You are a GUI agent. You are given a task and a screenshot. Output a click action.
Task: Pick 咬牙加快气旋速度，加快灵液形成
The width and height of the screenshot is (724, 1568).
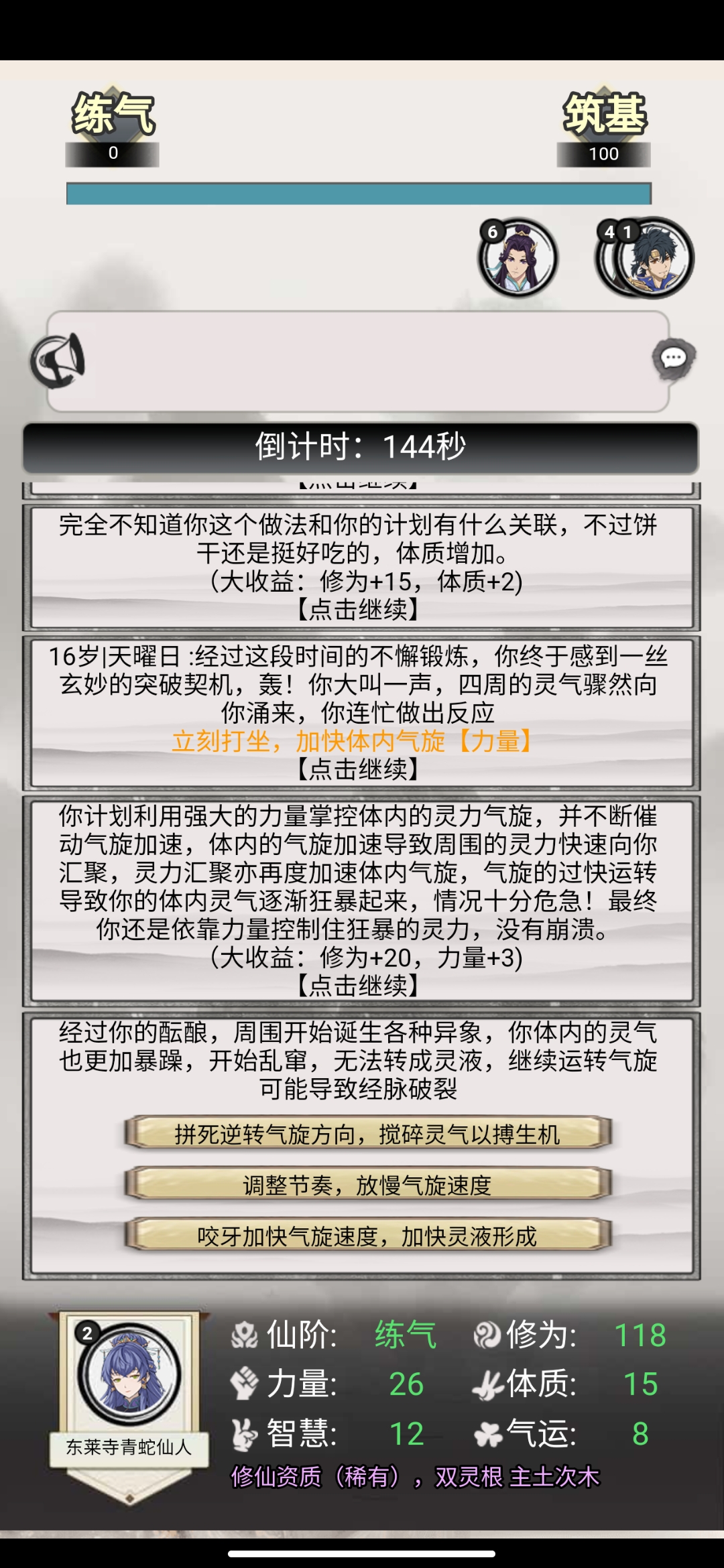pos(367,1236)
